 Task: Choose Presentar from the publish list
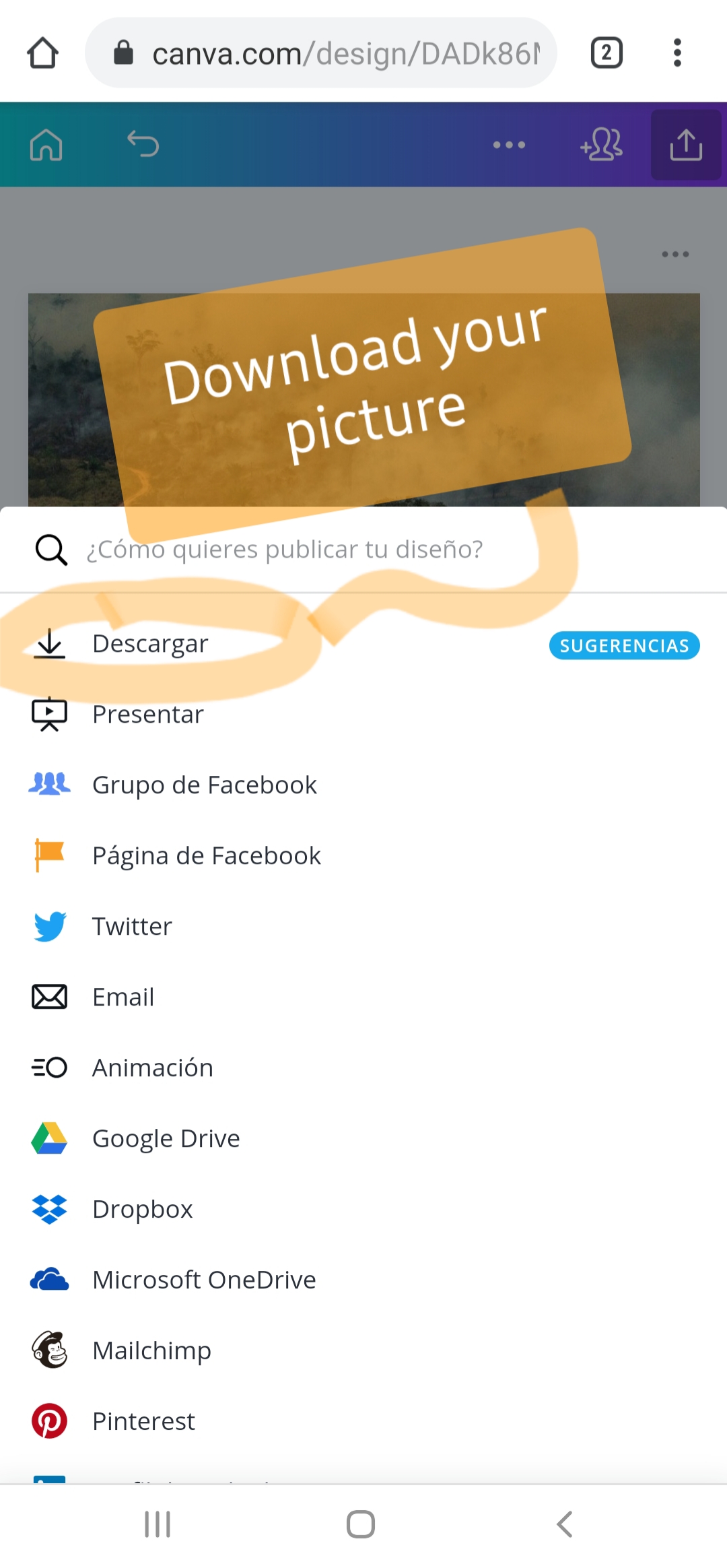pos(363,715)
